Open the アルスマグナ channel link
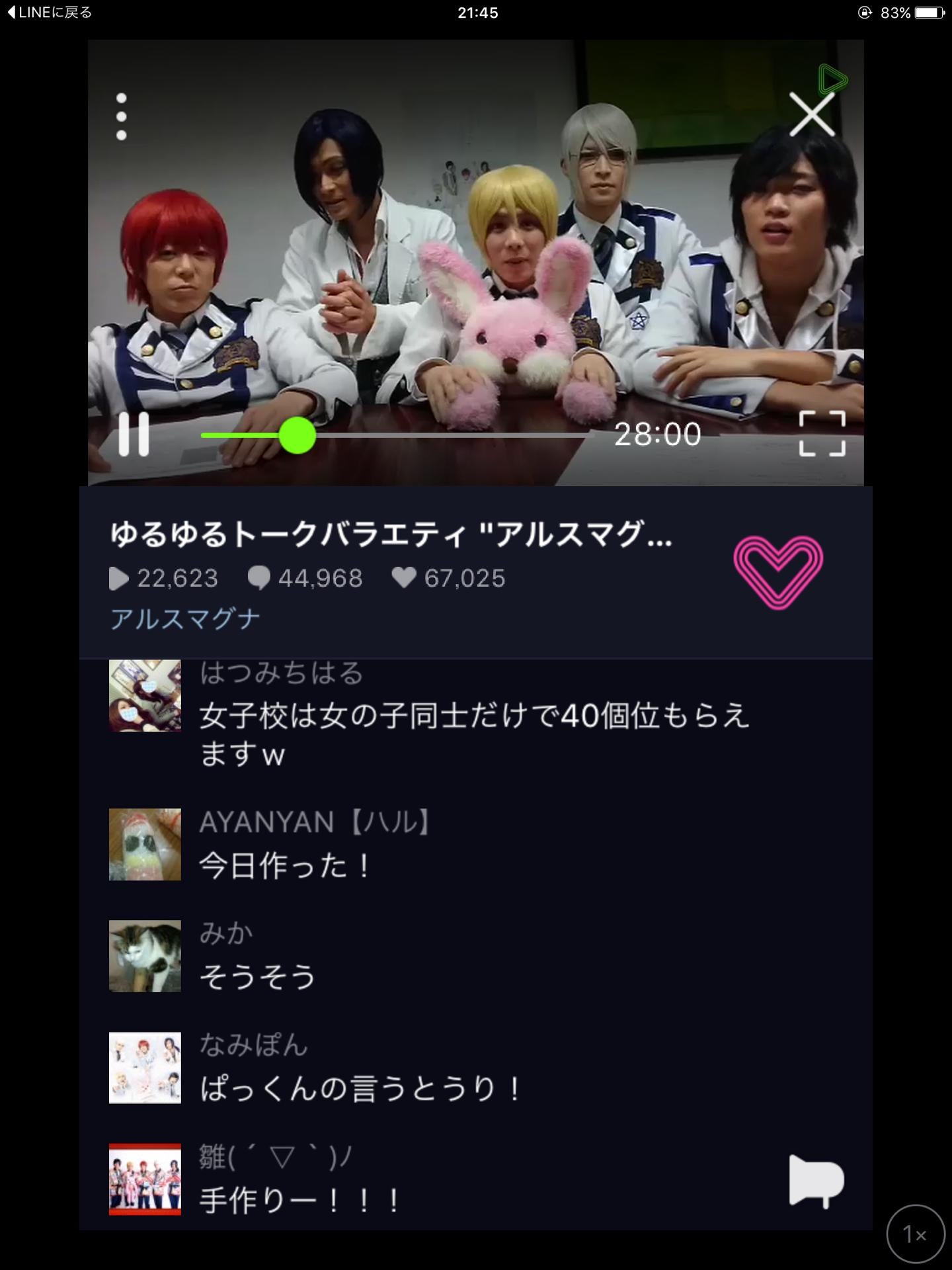 185,619
